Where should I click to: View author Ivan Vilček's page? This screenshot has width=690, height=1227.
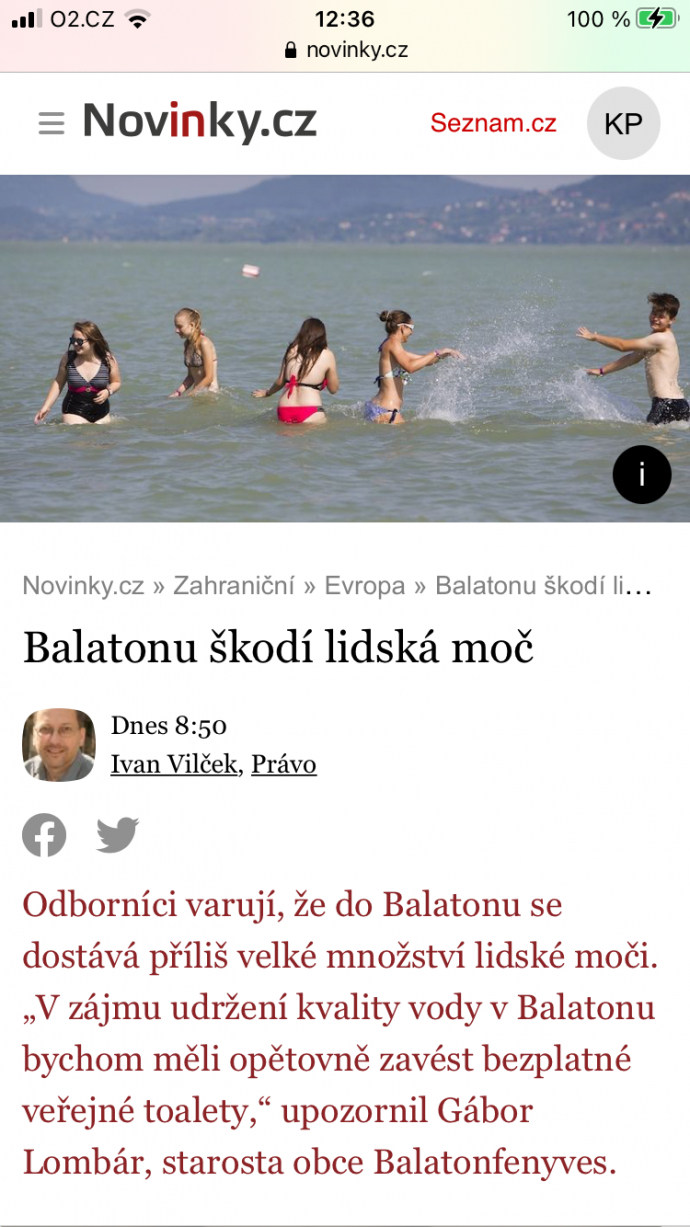(174, 765)
